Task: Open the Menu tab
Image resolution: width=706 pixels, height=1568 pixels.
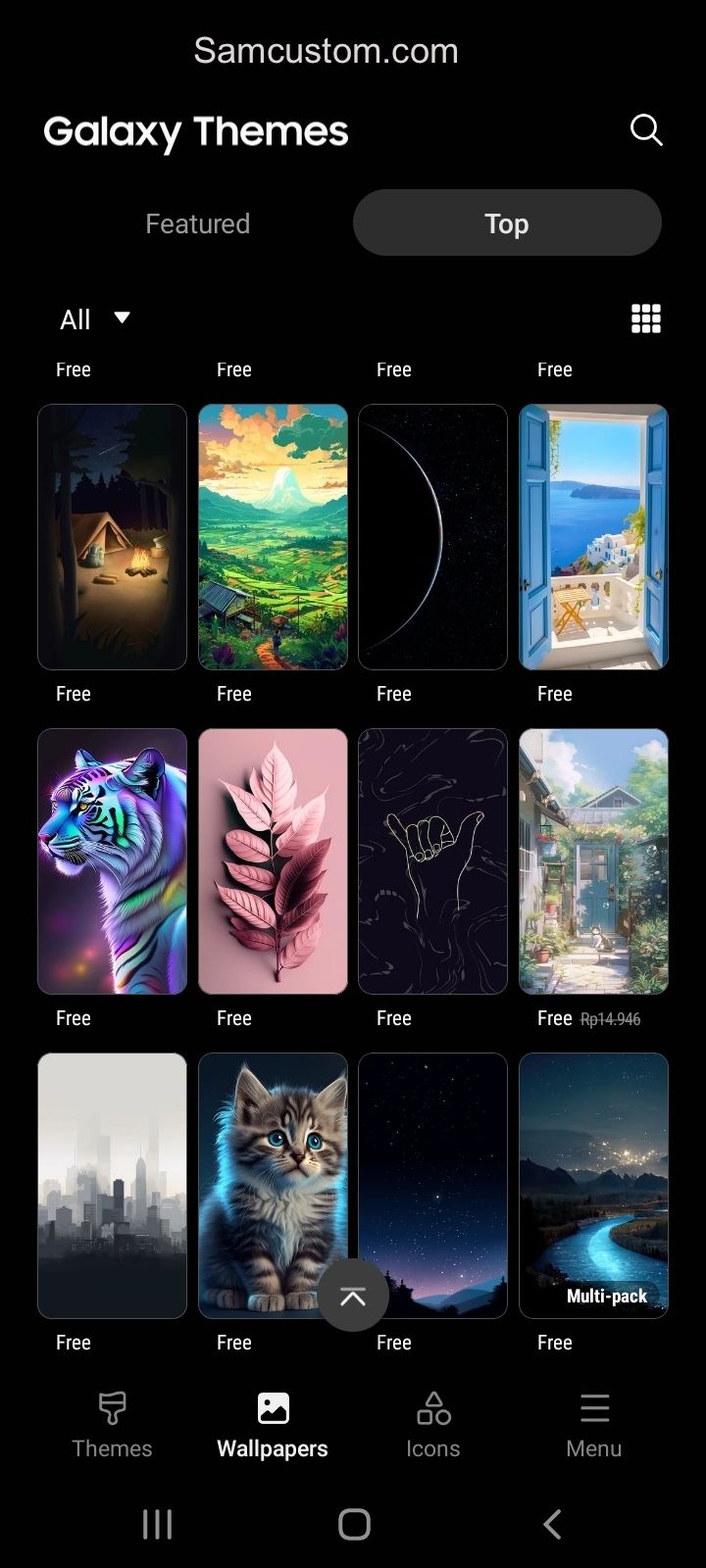Action: click(x=593, y=1426)
